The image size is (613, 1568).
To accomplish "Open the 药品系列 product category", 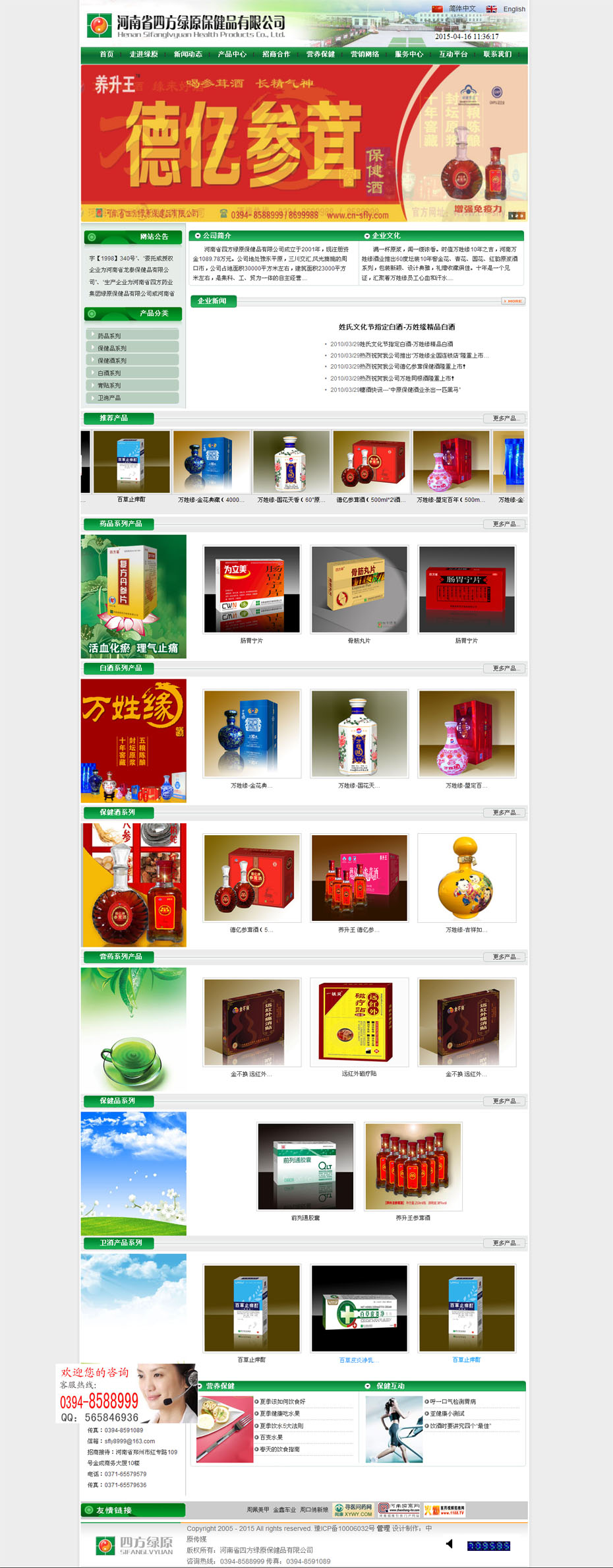I will (x=109, y=336).
